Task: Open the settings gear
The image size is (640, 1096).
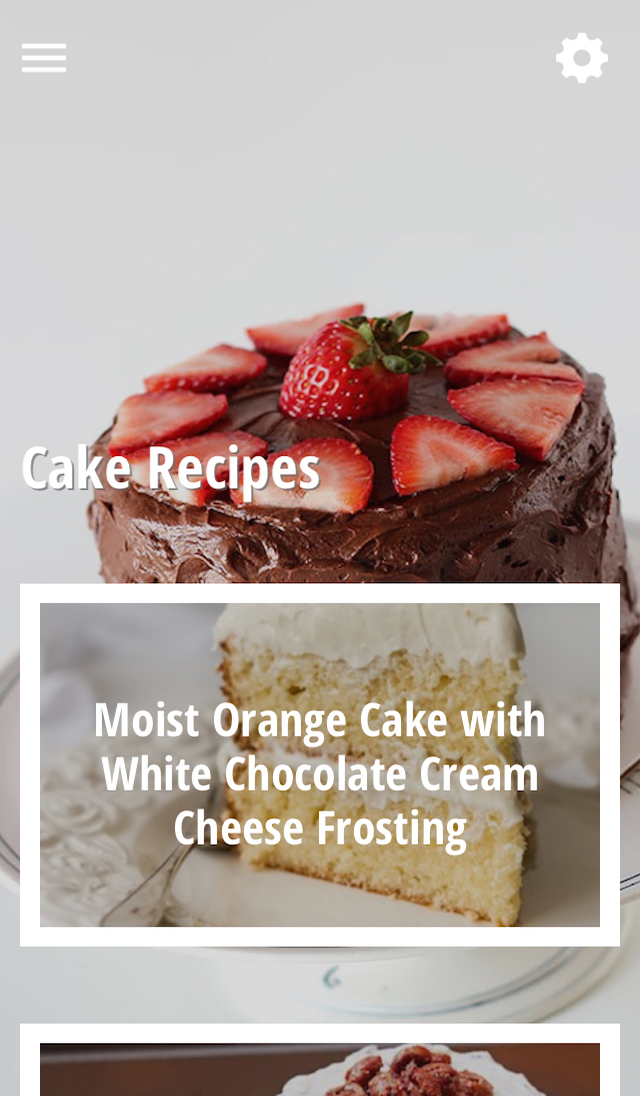Action: 582,58
